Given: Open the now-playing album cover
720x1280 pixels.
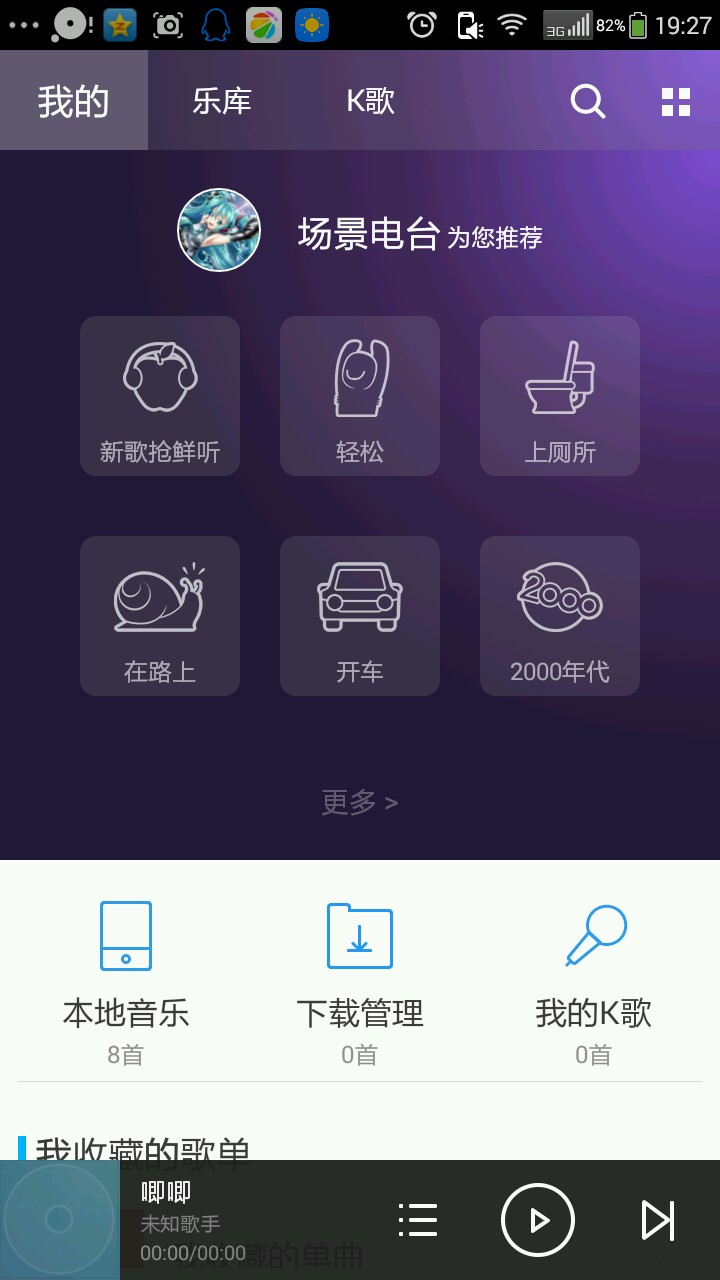Looking at the screenshot, I should tap(60, 1220).
